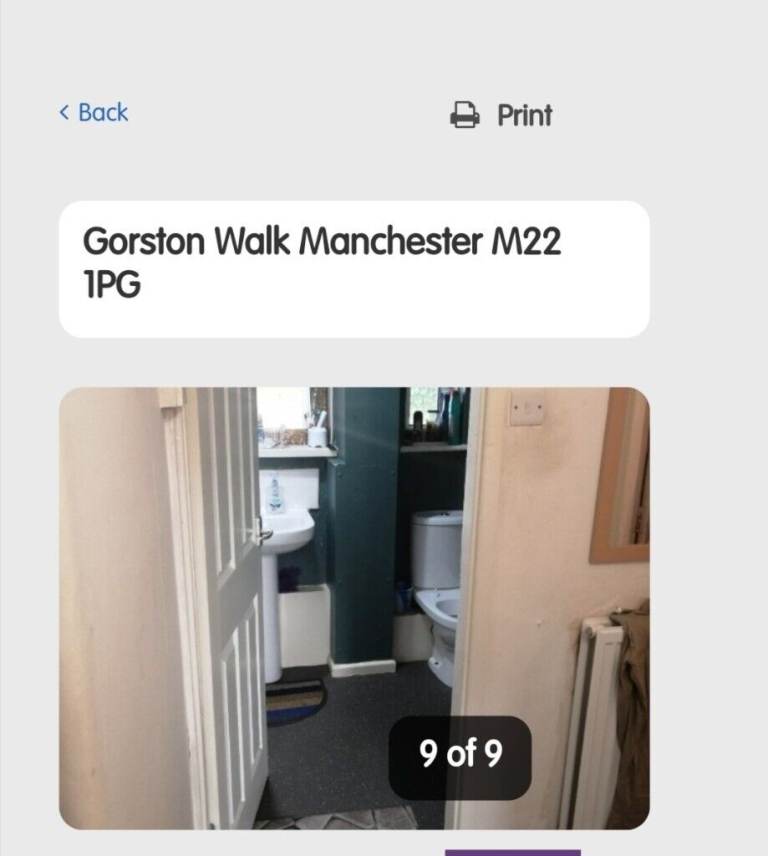
Task: Go back using the Back link
Action: (94, 112)
